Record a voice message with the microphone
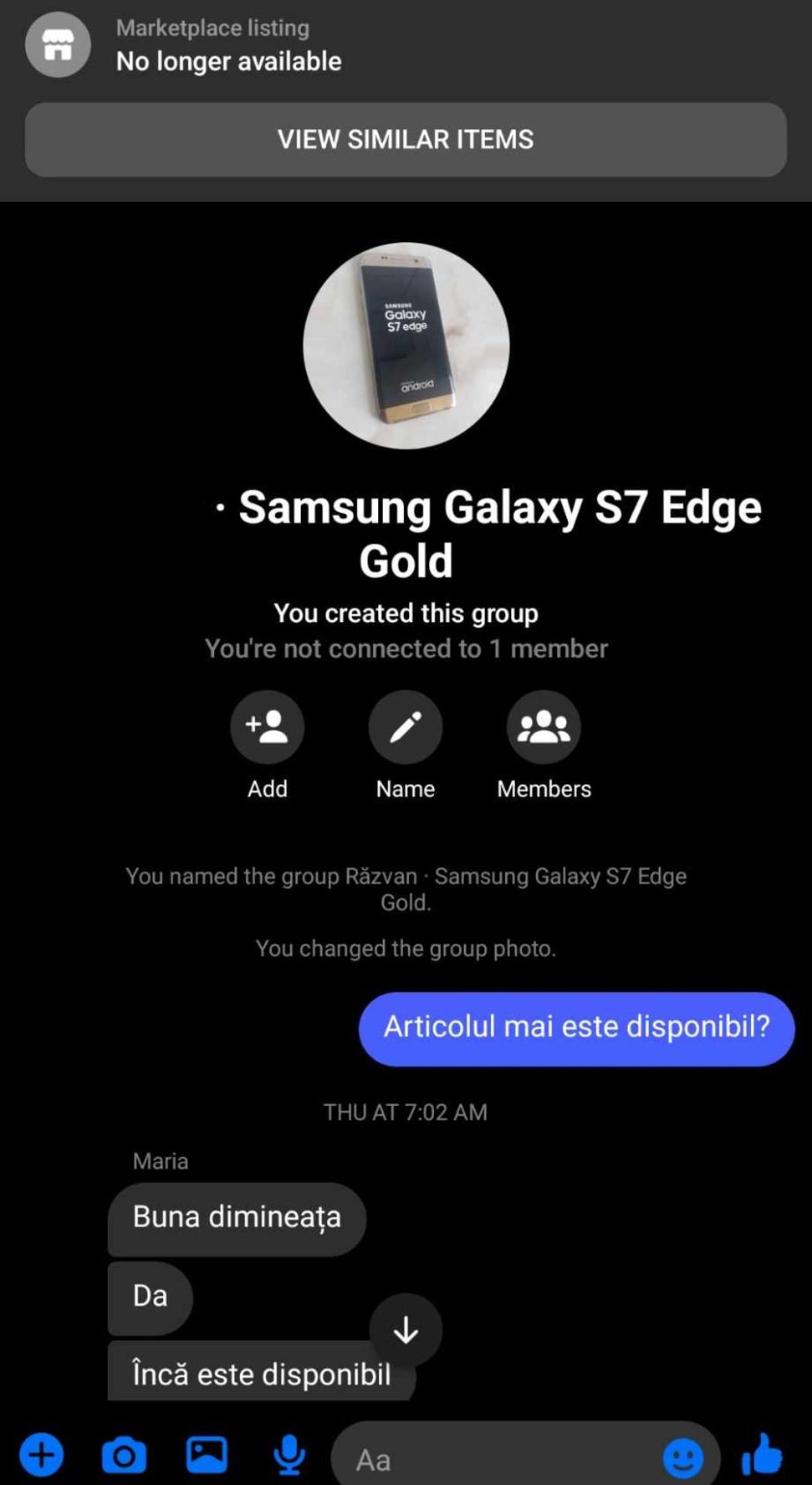Screen dimensions: 812x1485 (x=289, y=1456)
